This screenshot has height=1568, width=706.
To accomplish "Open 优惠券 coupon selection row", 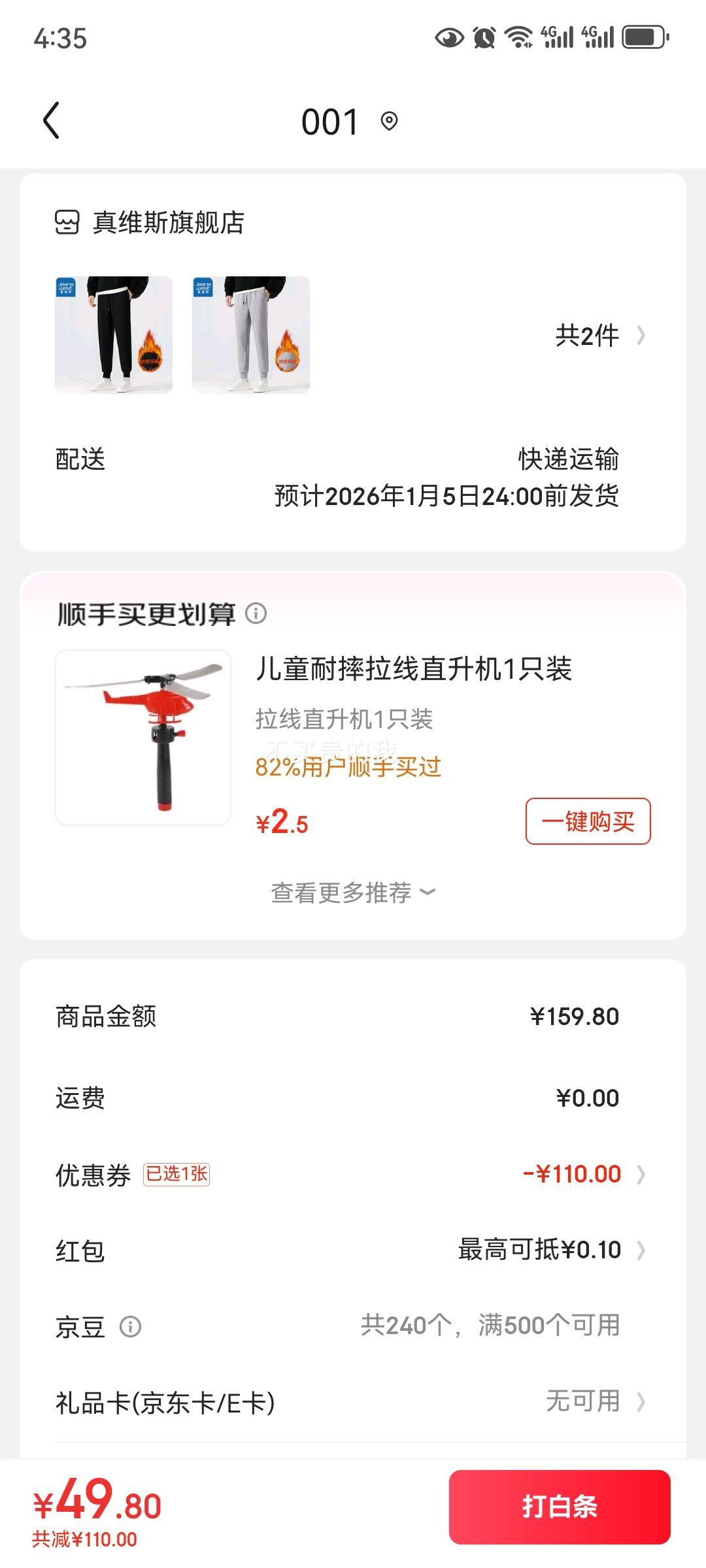I will [353, 1174].
